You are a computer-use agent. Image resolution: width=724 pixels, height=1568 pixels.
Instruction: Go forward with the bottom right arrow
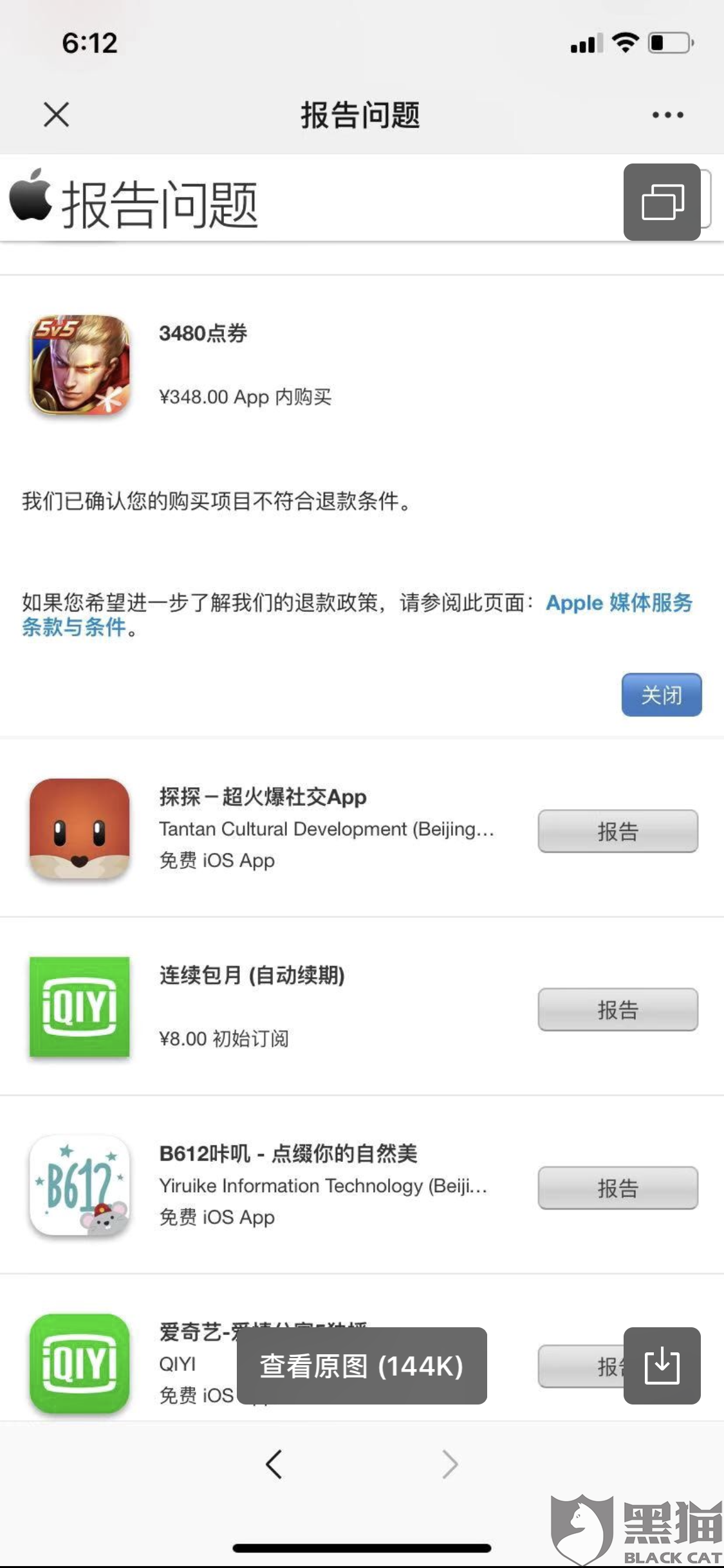point(450,1464)
